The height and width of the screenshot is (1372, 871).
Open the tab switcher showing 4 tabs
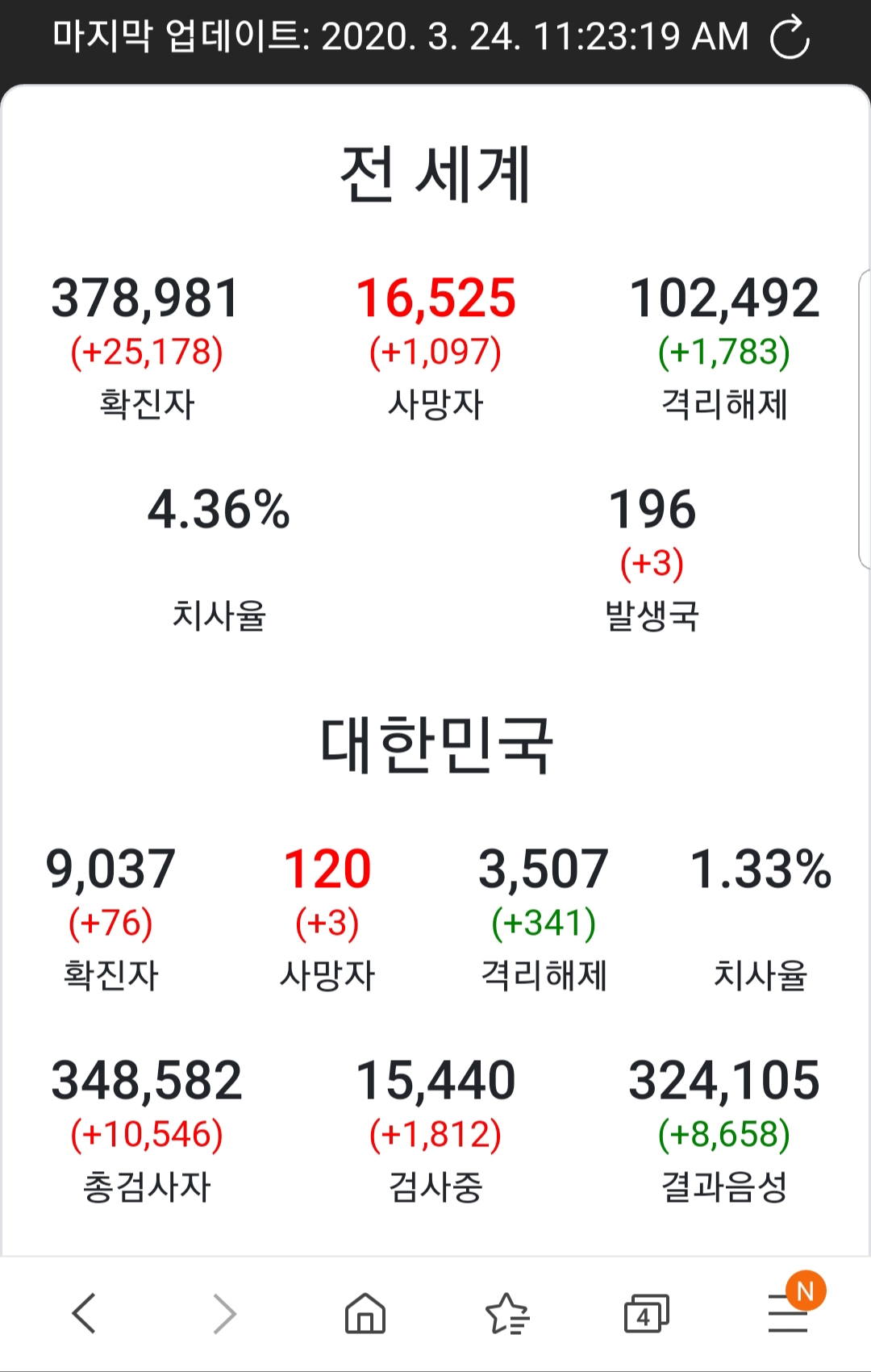(x=646, y=1313)
